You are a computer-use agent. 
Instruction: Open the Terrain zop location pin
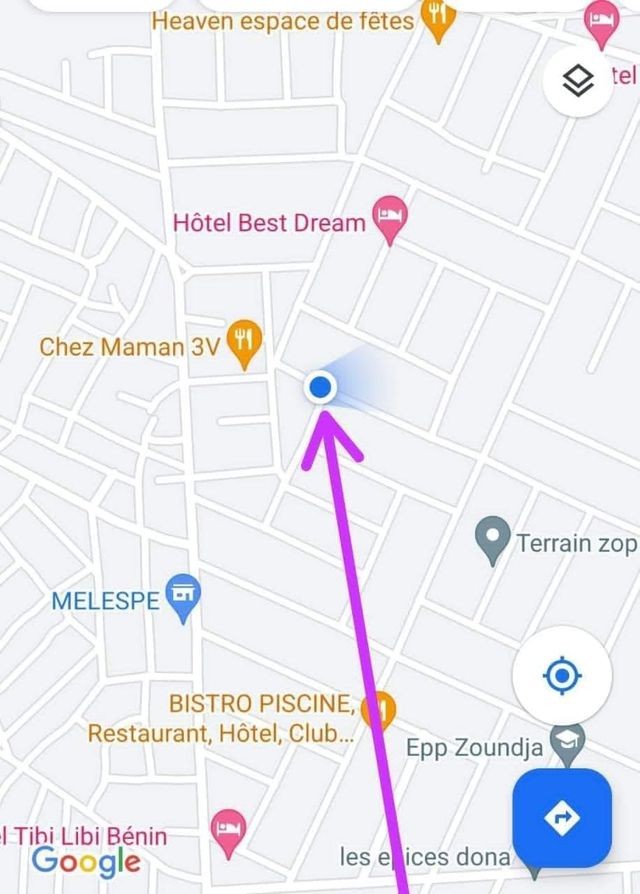(x=492, y=538)
